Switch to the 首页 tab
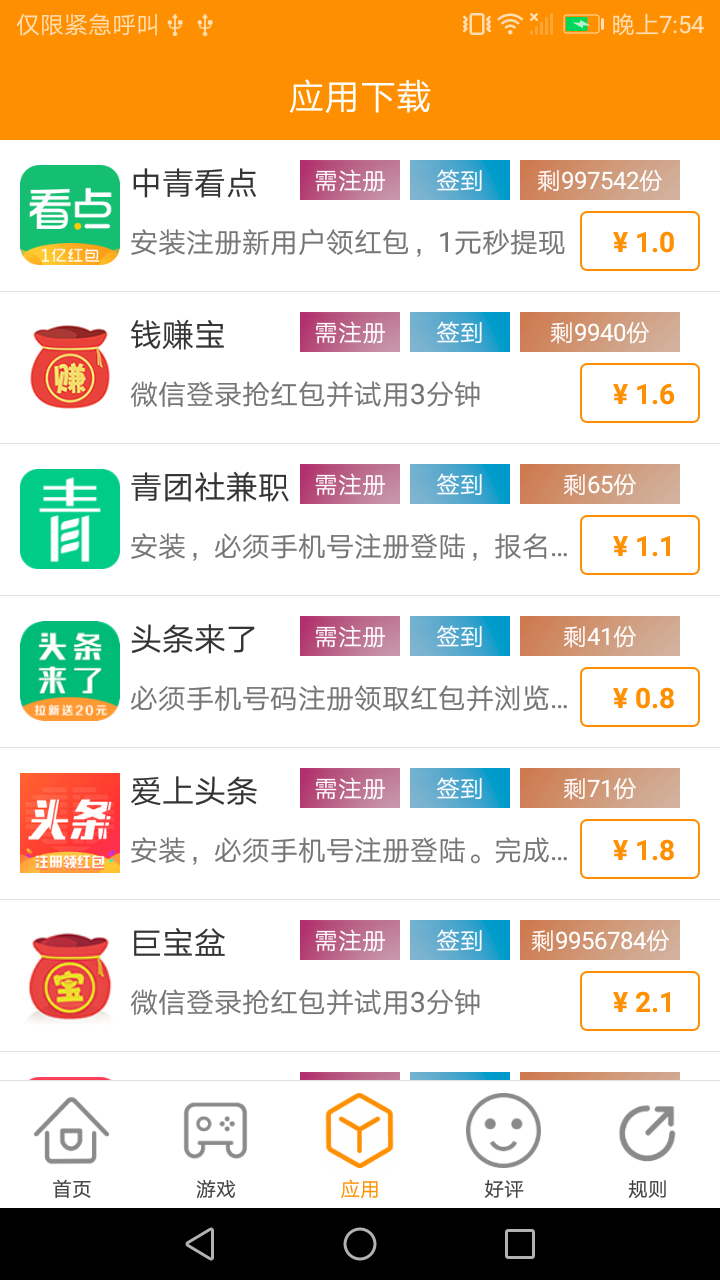The height and width of the screenshot is (1280, 720). [72, 1146]
